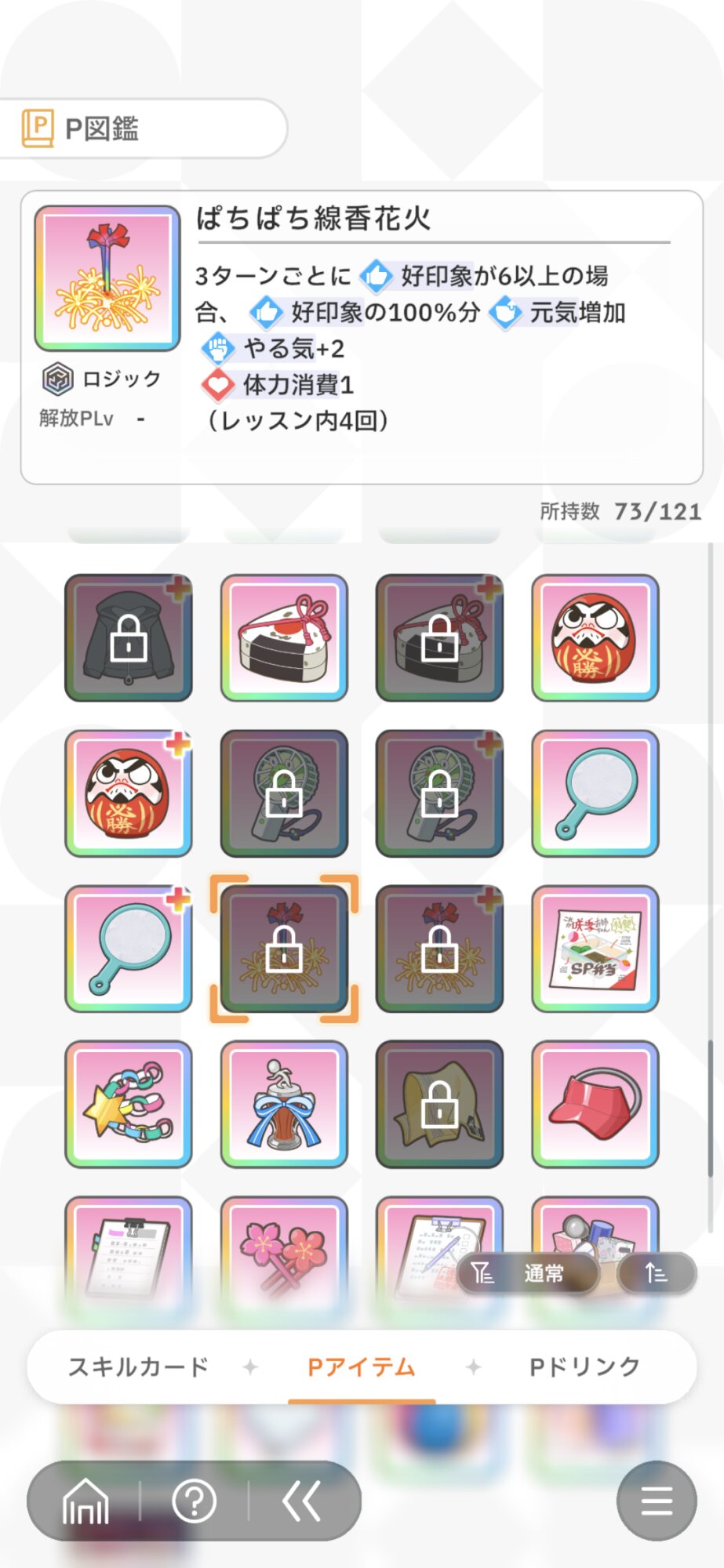Screen dimensions: 724x1568
Task: Select the hand mirror item without plus
Action: click(595, 793)
